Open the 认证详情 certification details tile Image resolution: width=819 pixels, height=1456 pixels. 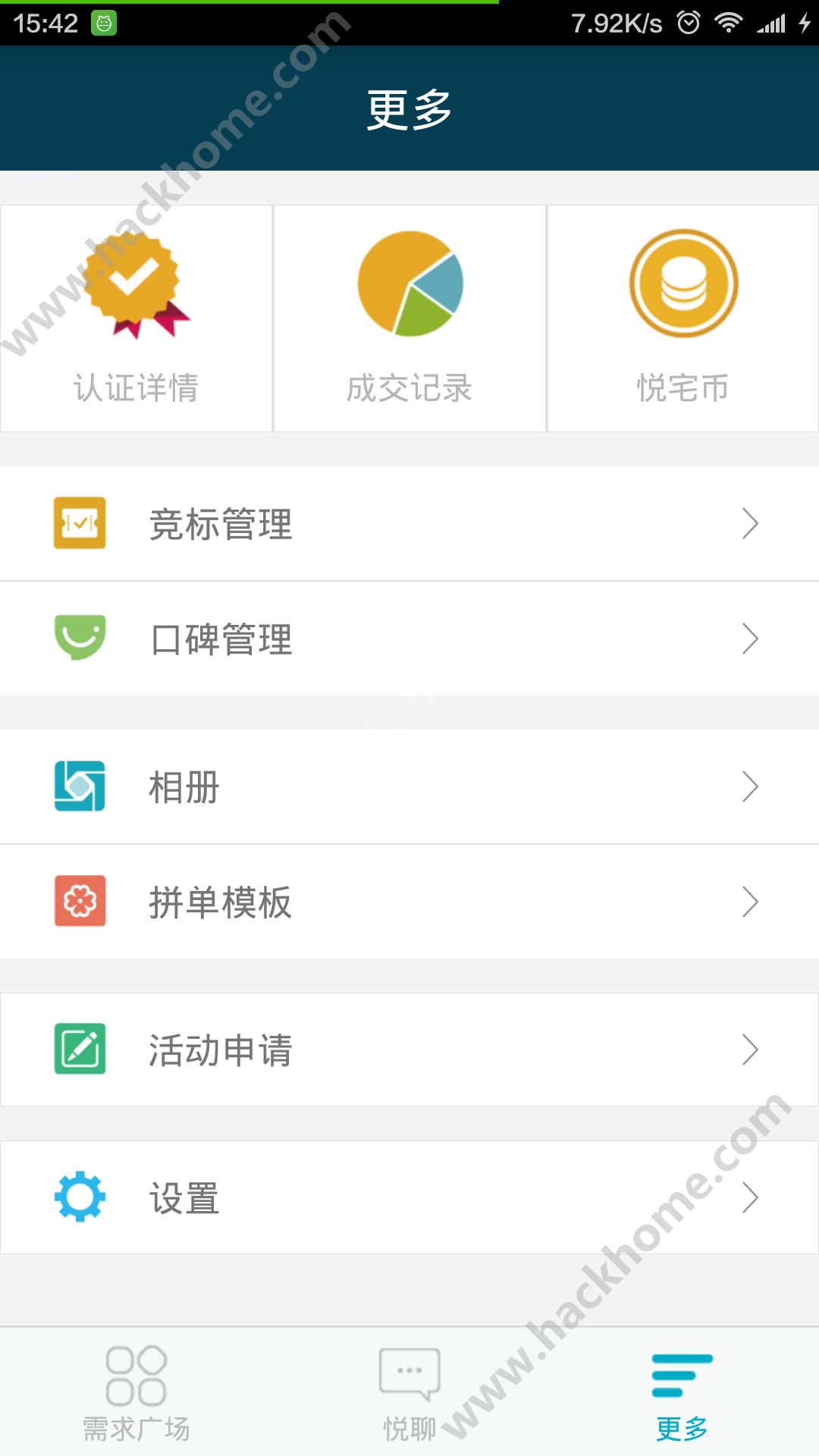coord(136,318)
